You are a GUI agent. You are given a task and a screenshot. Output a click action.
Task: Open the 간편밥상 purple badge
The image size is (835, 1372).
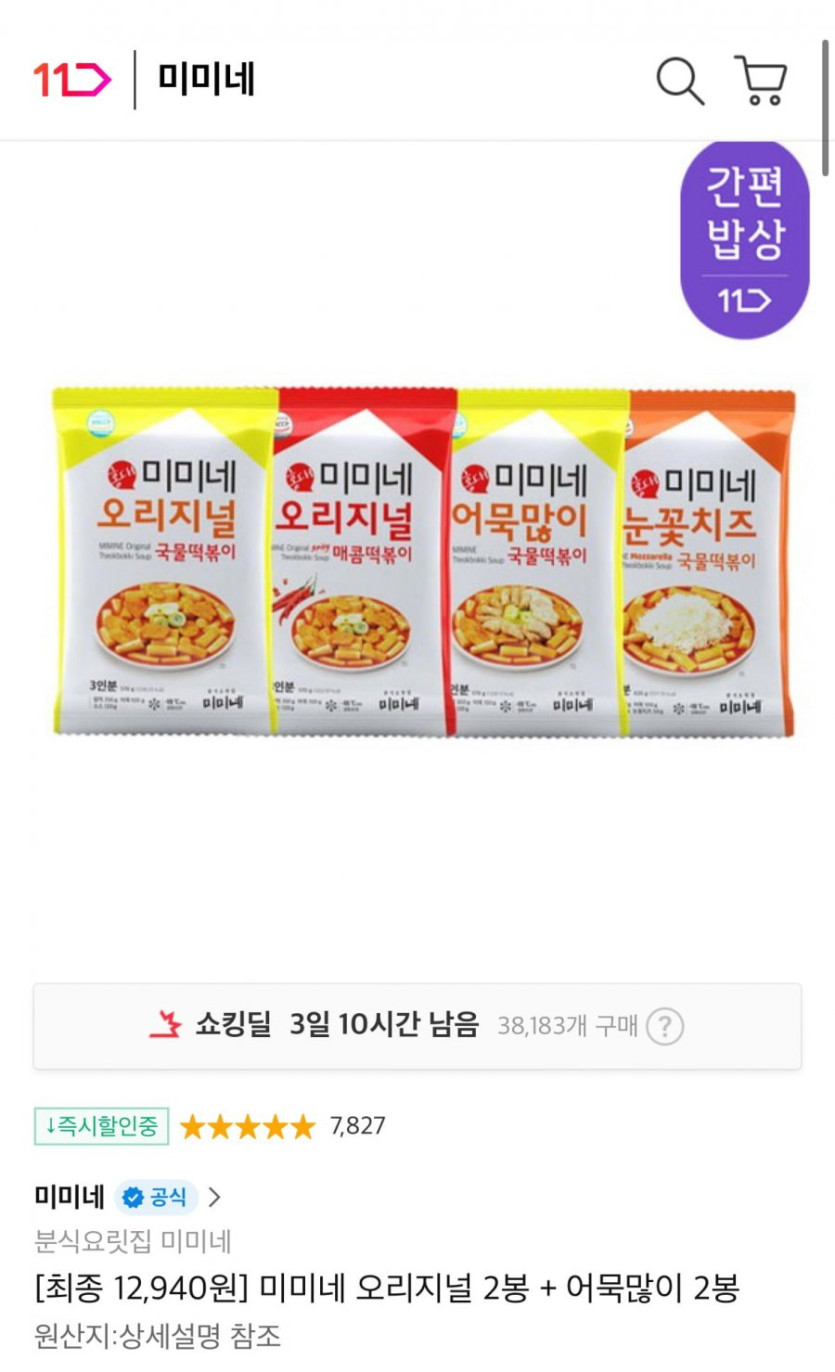pos(745,240)
